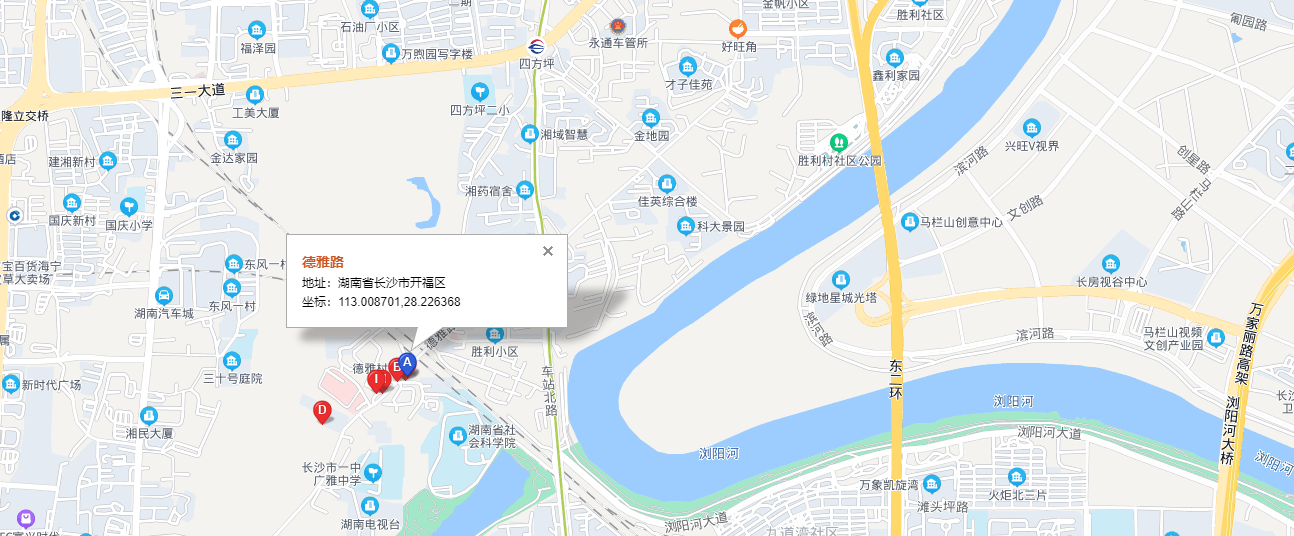Select the red marker D

322,410
